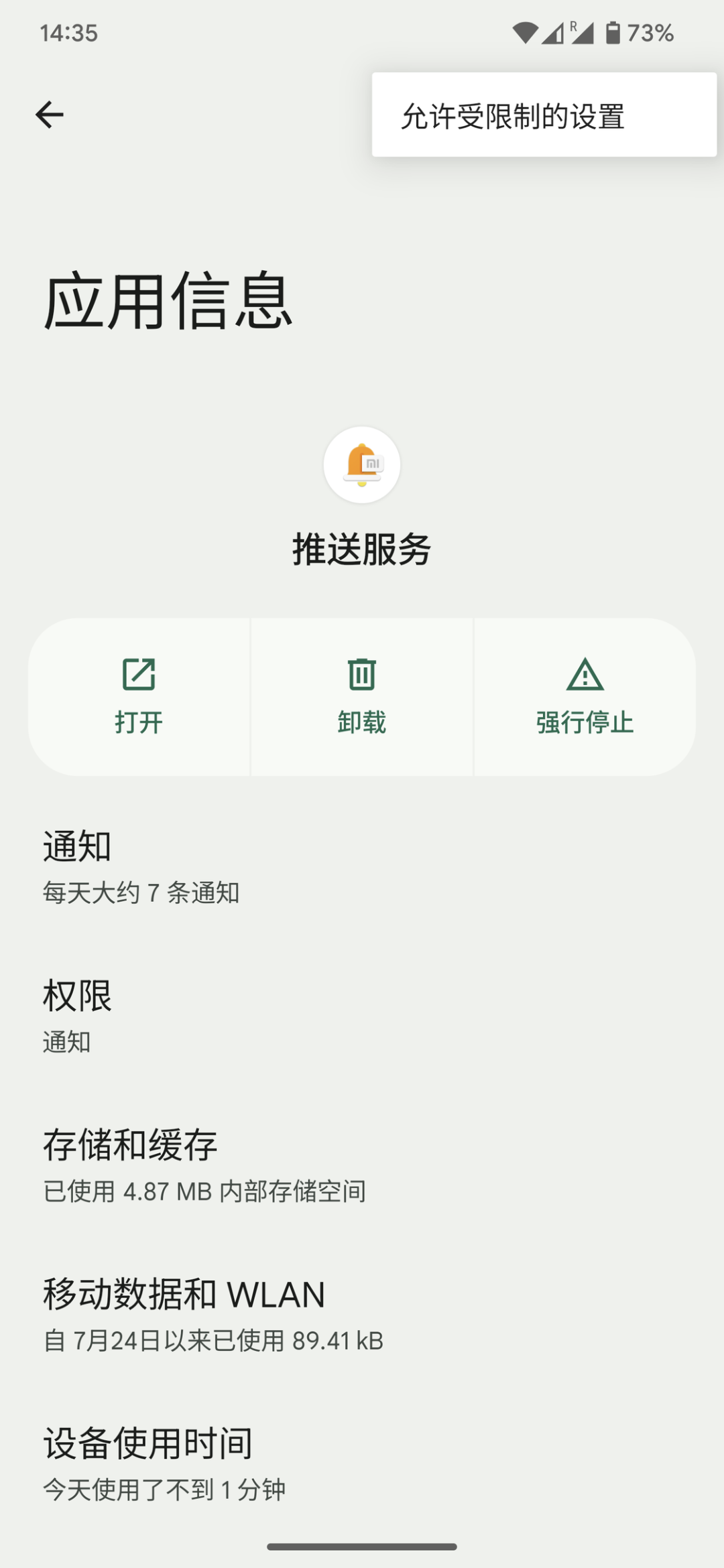Go back using the arrow icon
The width and height of the screenshot is (724, 1568).
pos(50,115)
